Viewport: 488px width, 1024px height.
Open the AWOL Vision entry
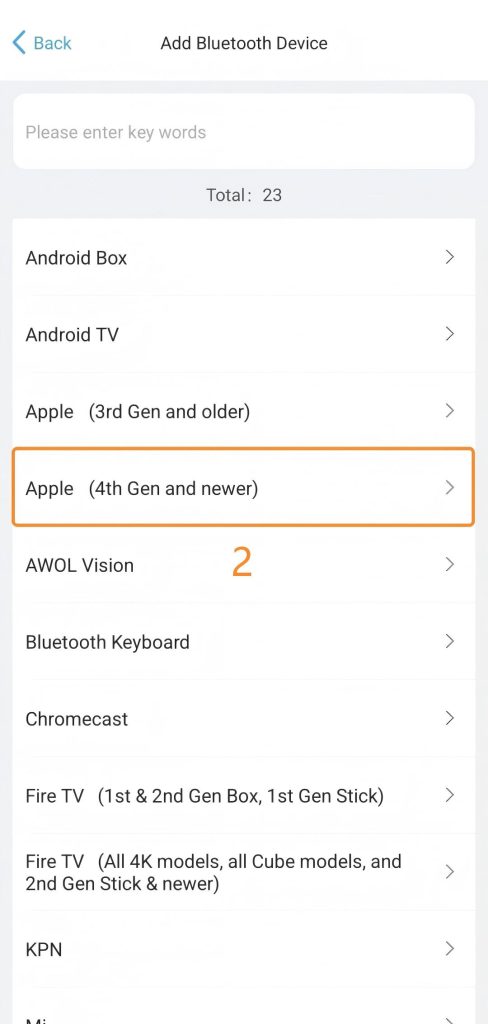click(x=244, y=565)
